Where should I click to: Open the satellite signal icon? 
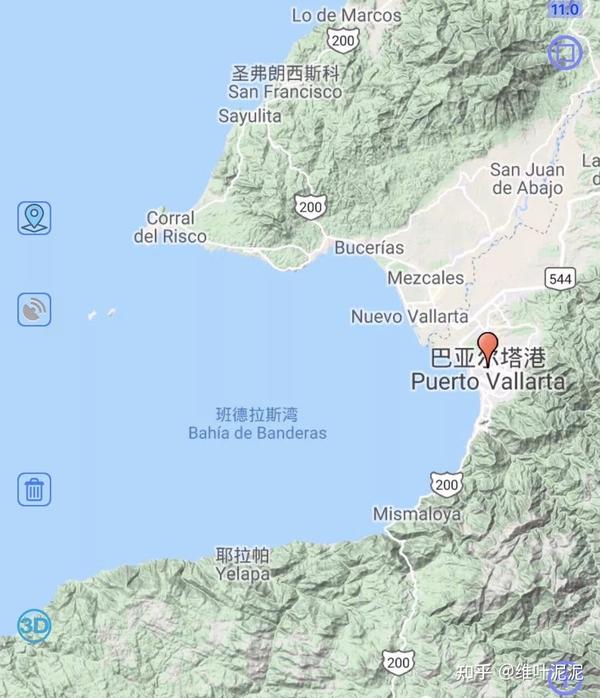click(34, 309)
